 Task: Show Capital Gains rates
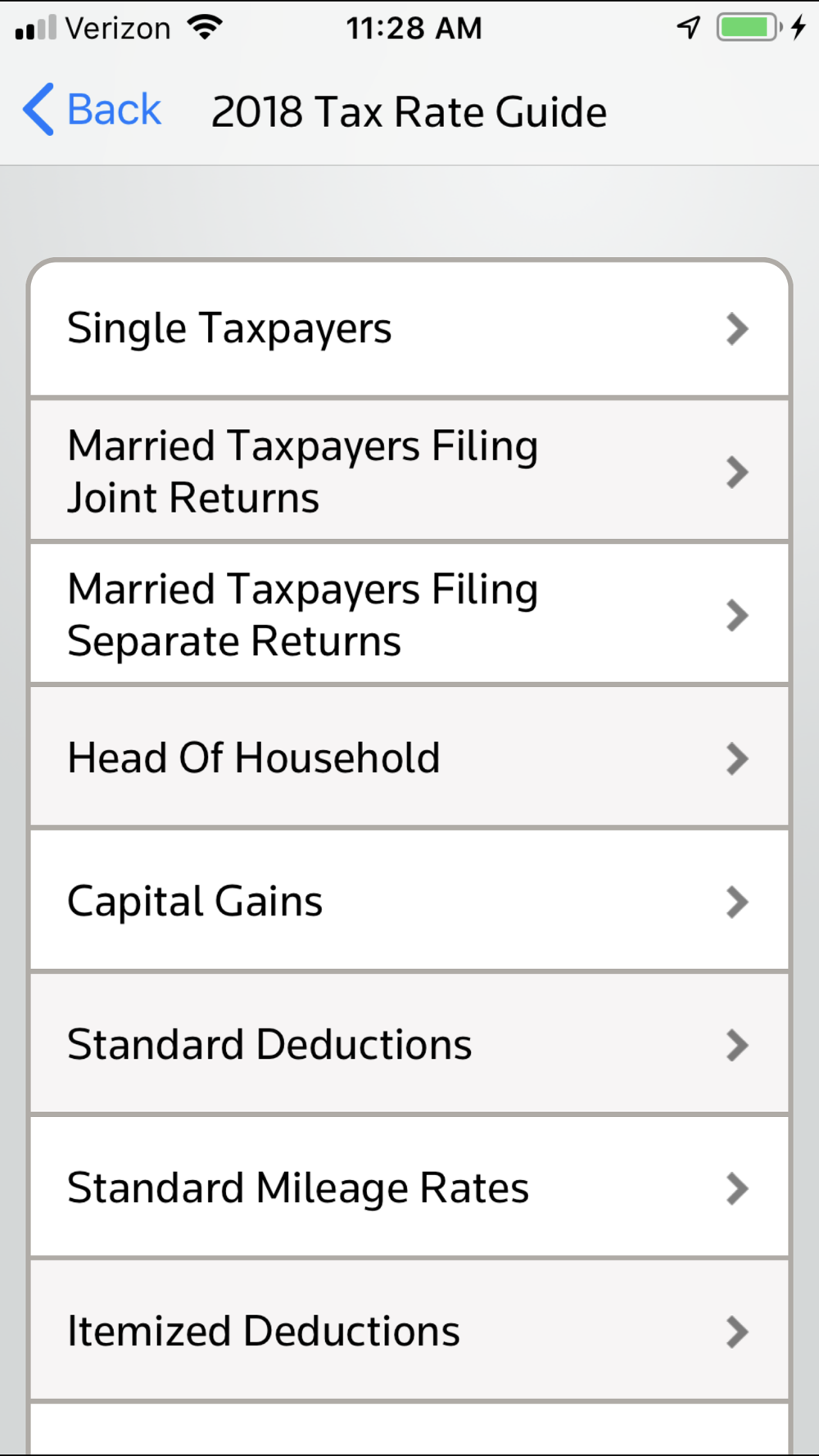tap(408, 902)
